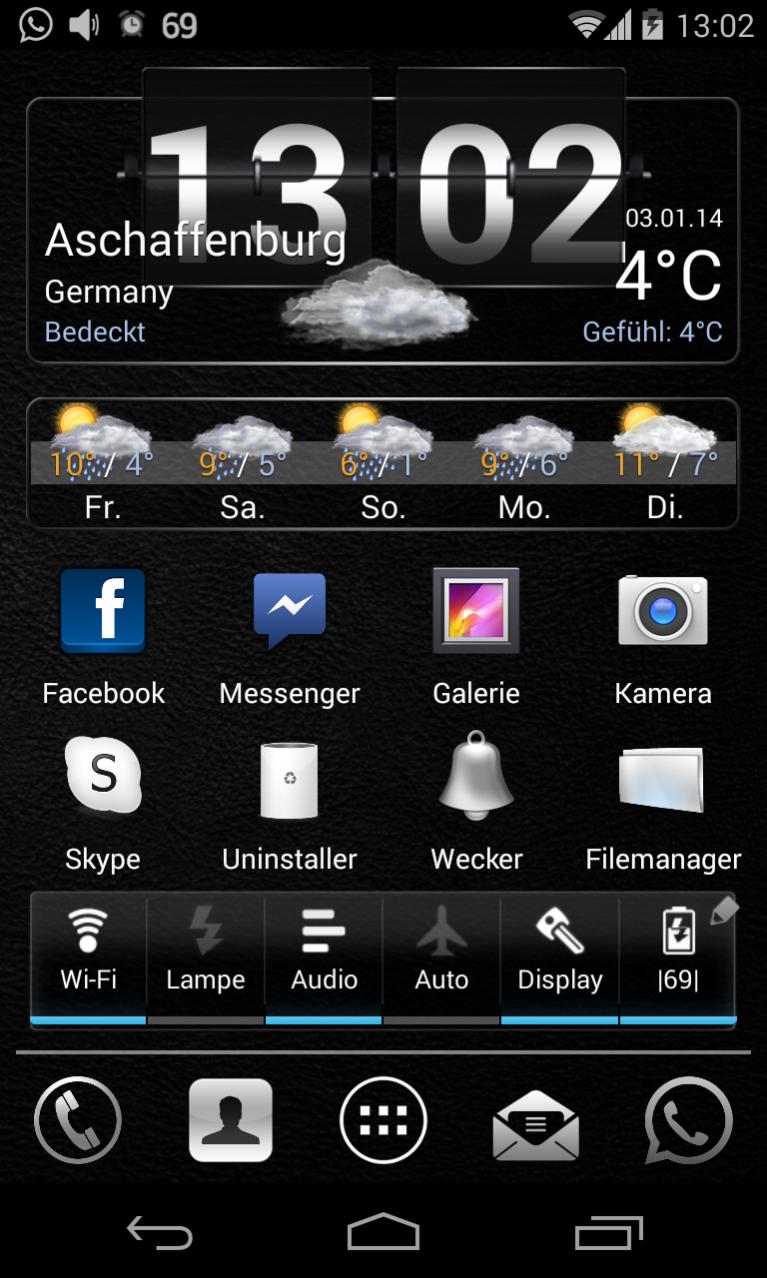Enable Auto airplane mode toggle

(441, 950)
